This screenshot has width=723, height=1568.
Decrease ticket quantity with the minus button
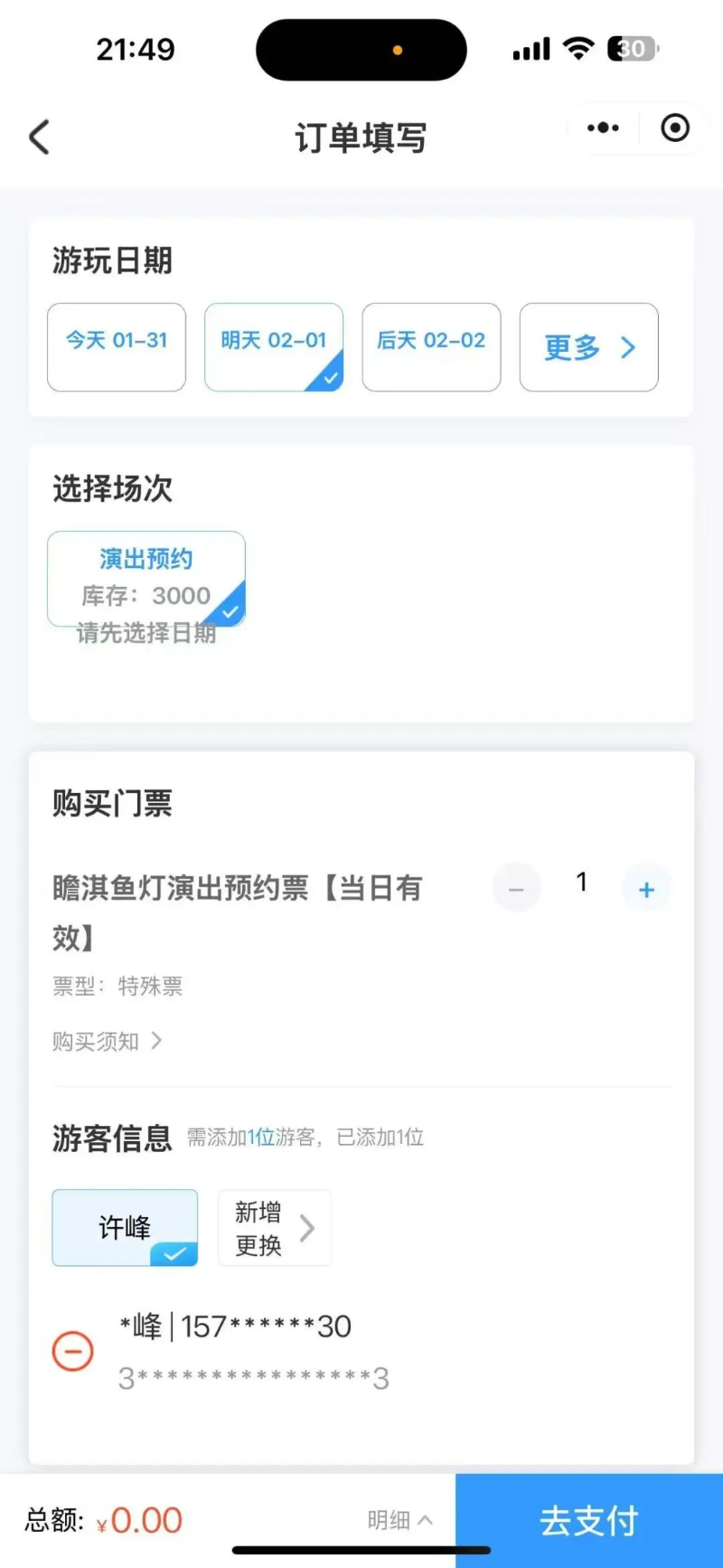(x=516, y=889)
